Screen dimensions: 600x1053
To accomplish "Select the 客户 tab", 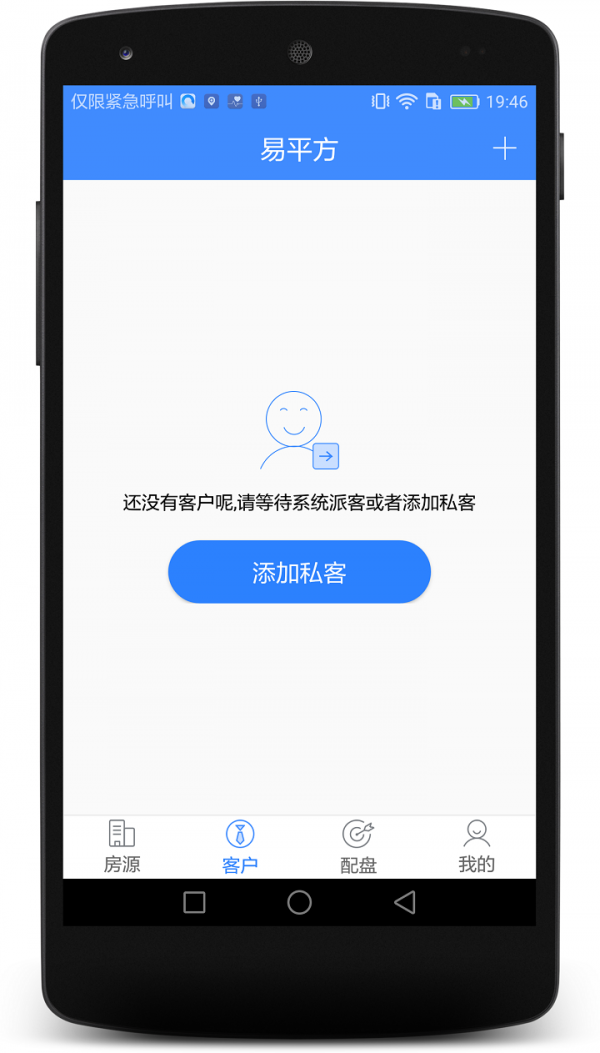I will [x=240, y=847].
